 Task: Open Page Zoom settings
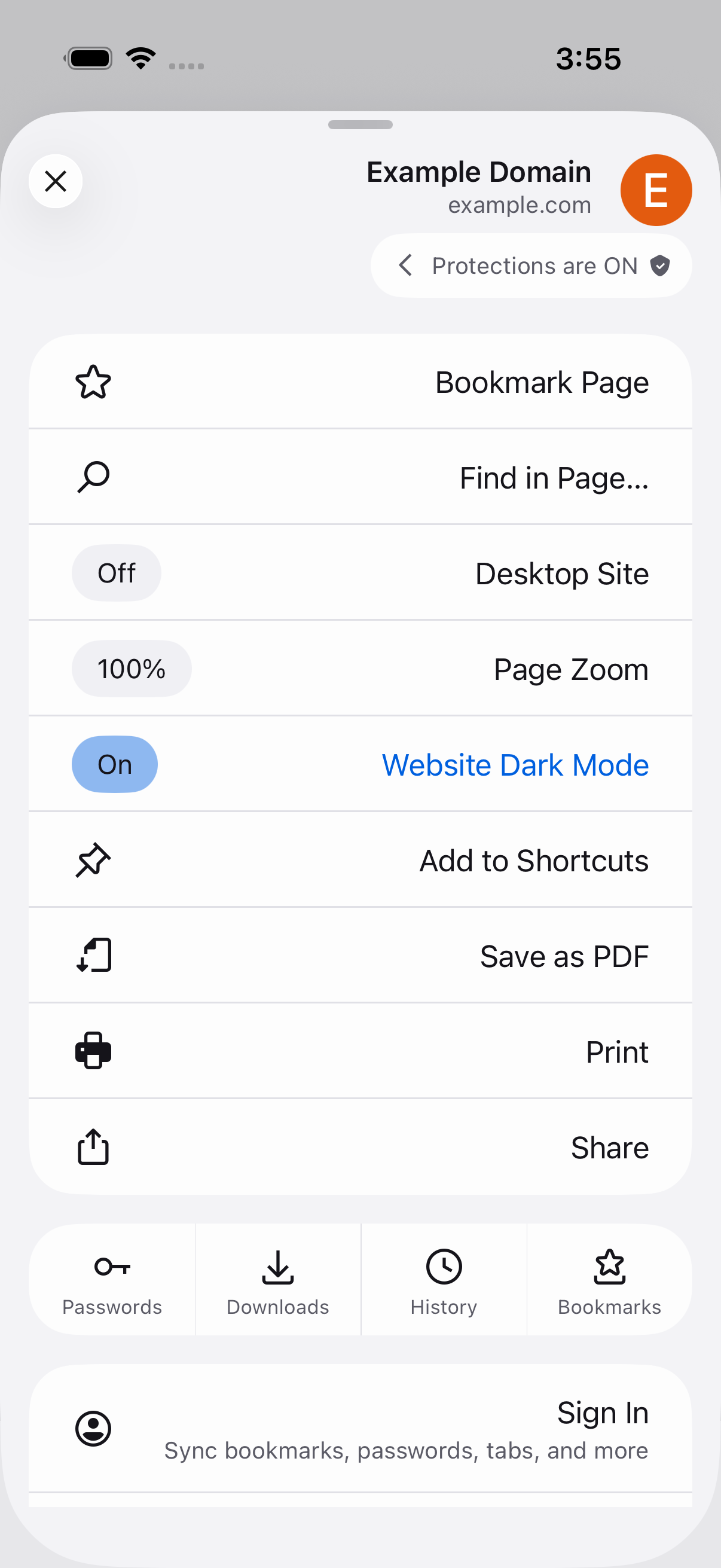[360, 669]
